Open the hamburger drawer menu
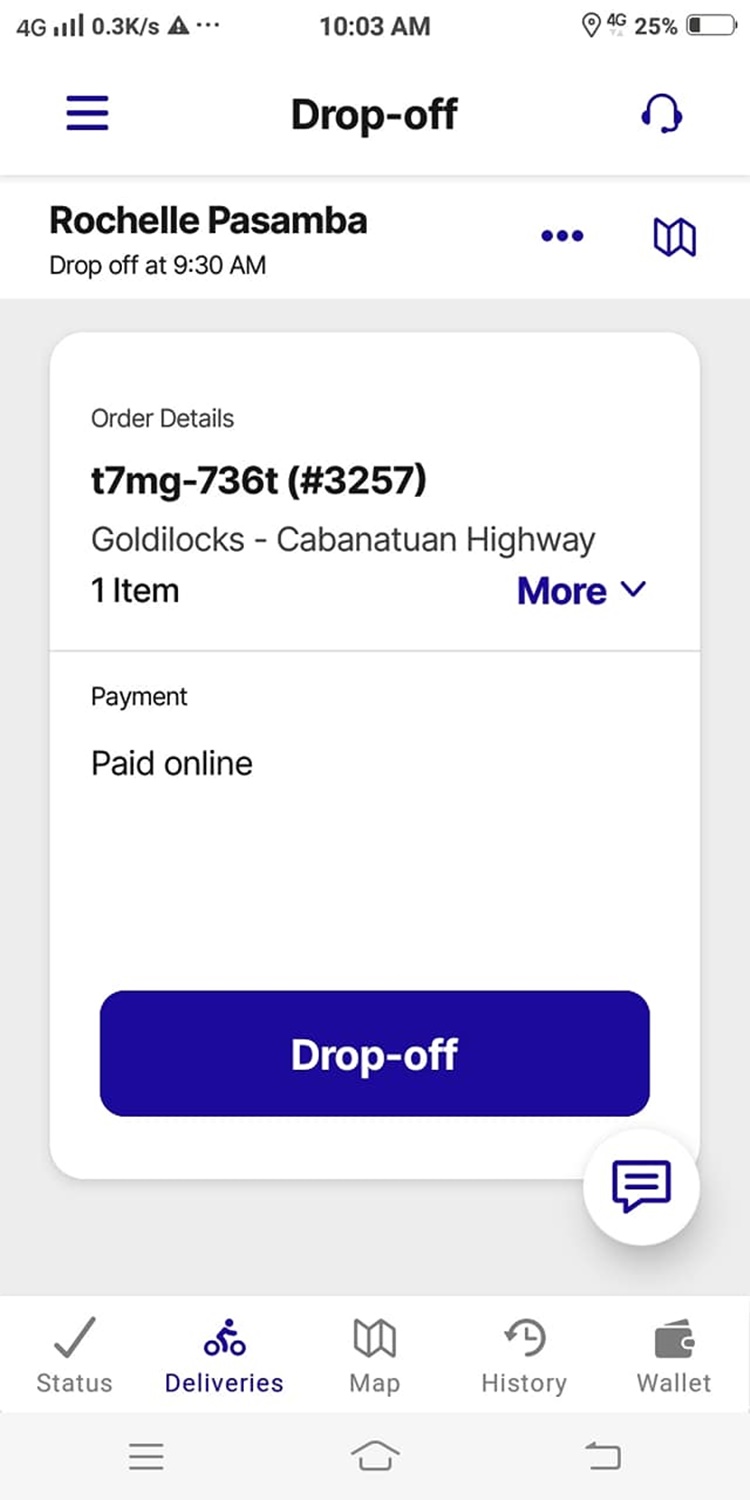750x1500 pixels. (87, 114)
